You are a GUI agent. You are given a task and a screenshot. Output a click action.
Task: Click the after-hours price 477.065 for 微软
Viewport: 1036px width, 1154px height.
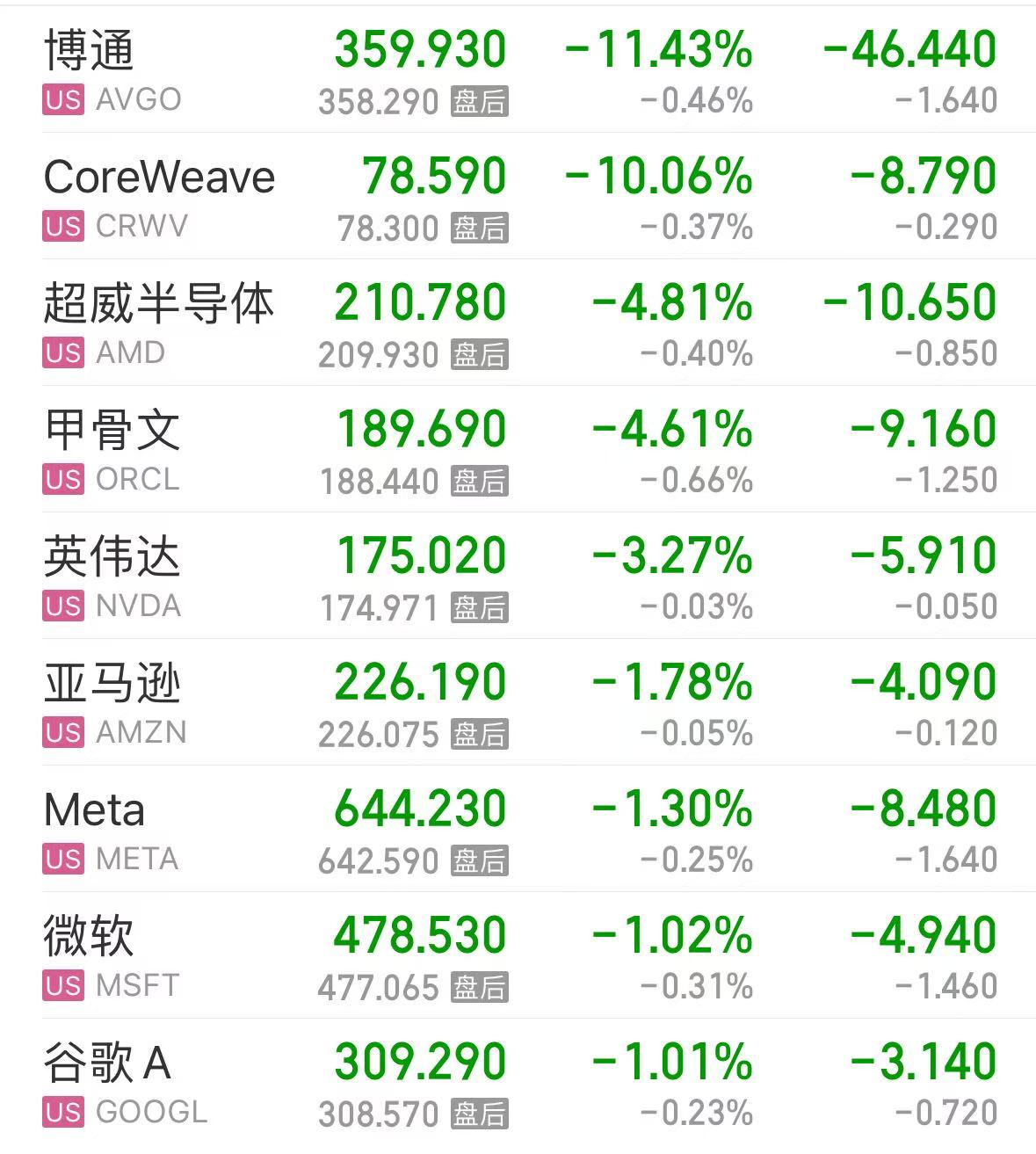(x=380, y=986)
